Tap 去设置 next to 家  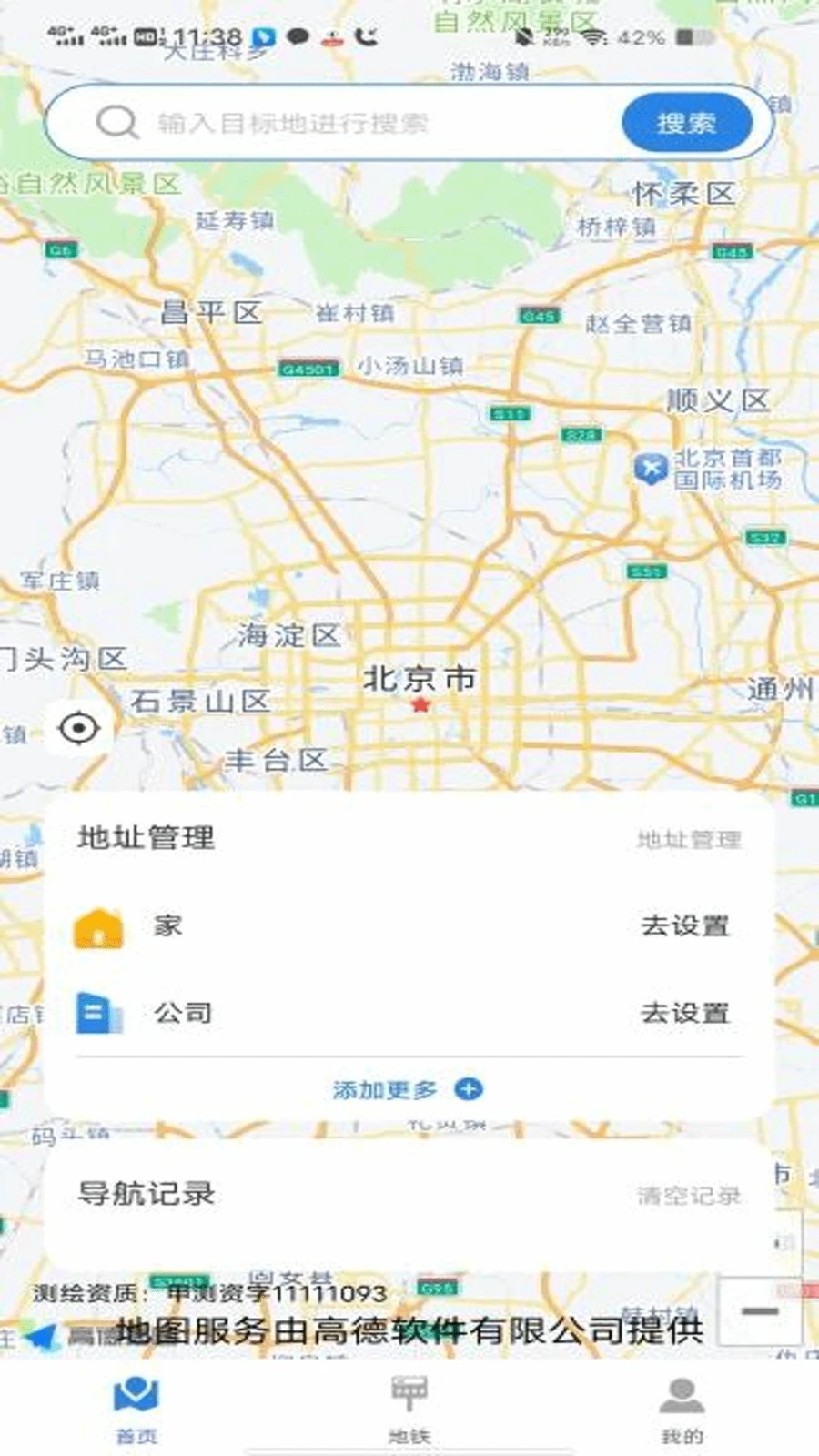click(688, 925)
